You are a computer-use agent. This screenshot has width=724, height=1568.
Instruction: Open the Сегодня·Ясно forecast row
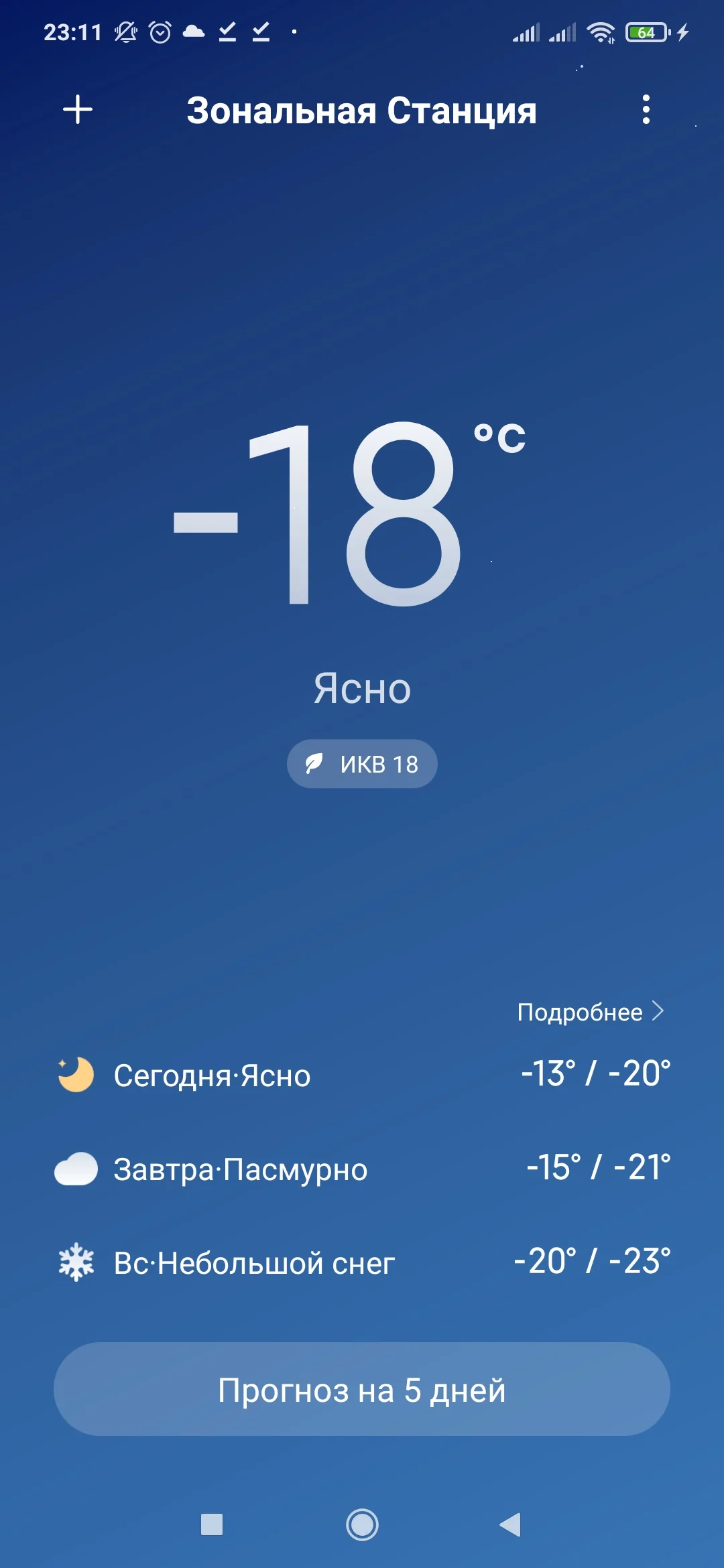click(x=362, y=1072)
